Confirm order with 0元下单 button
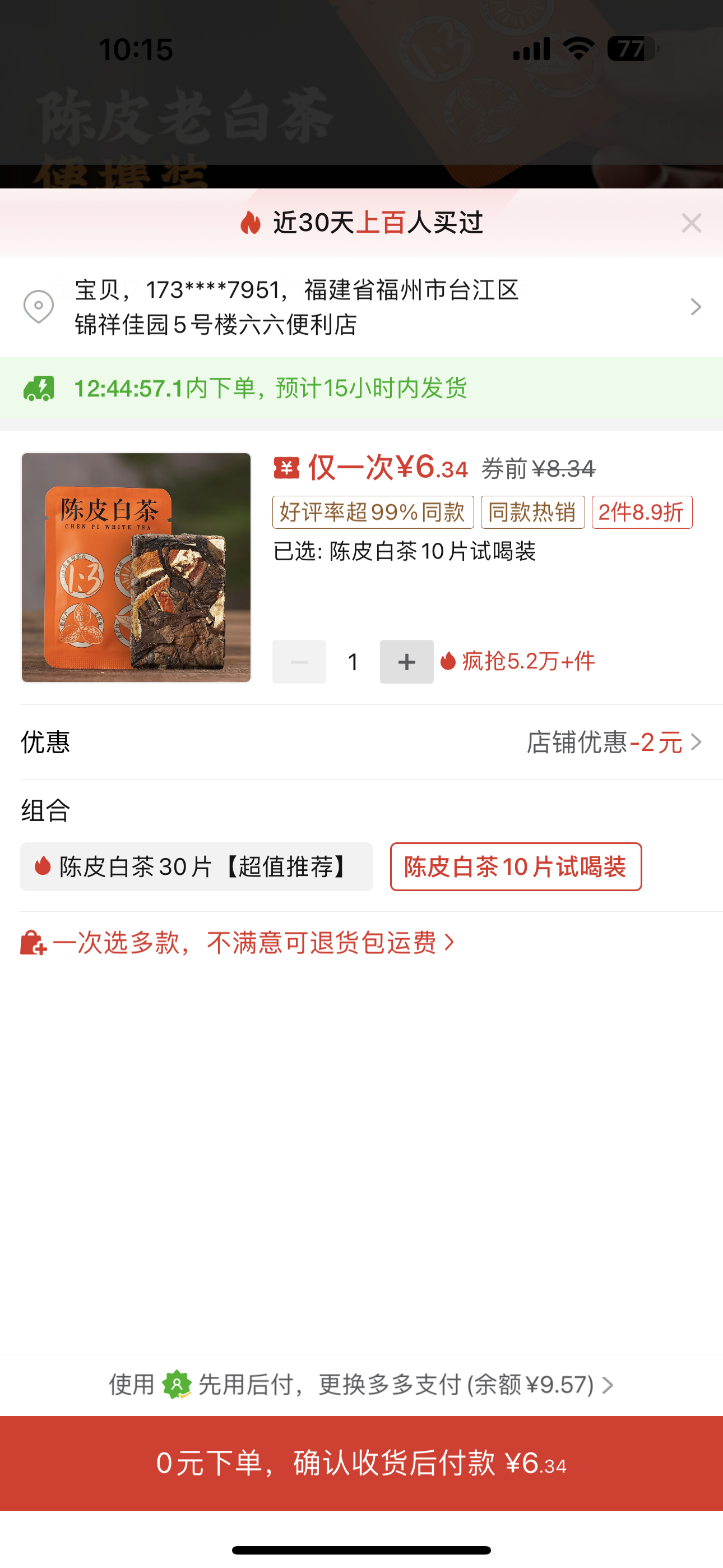This screenshot has height=1568, width=723. click(361, 1463)
